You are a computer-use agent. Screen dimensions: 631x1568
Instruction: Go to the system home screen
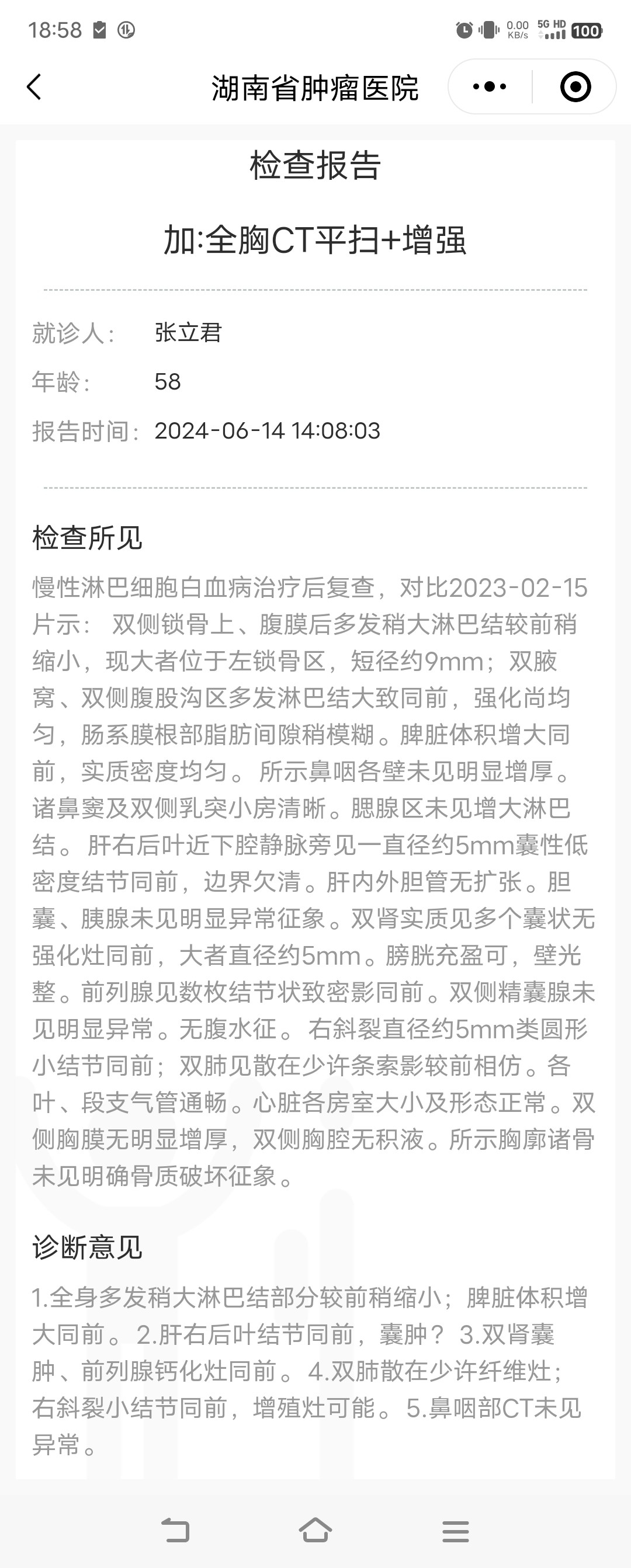[x=315, y=1529]
